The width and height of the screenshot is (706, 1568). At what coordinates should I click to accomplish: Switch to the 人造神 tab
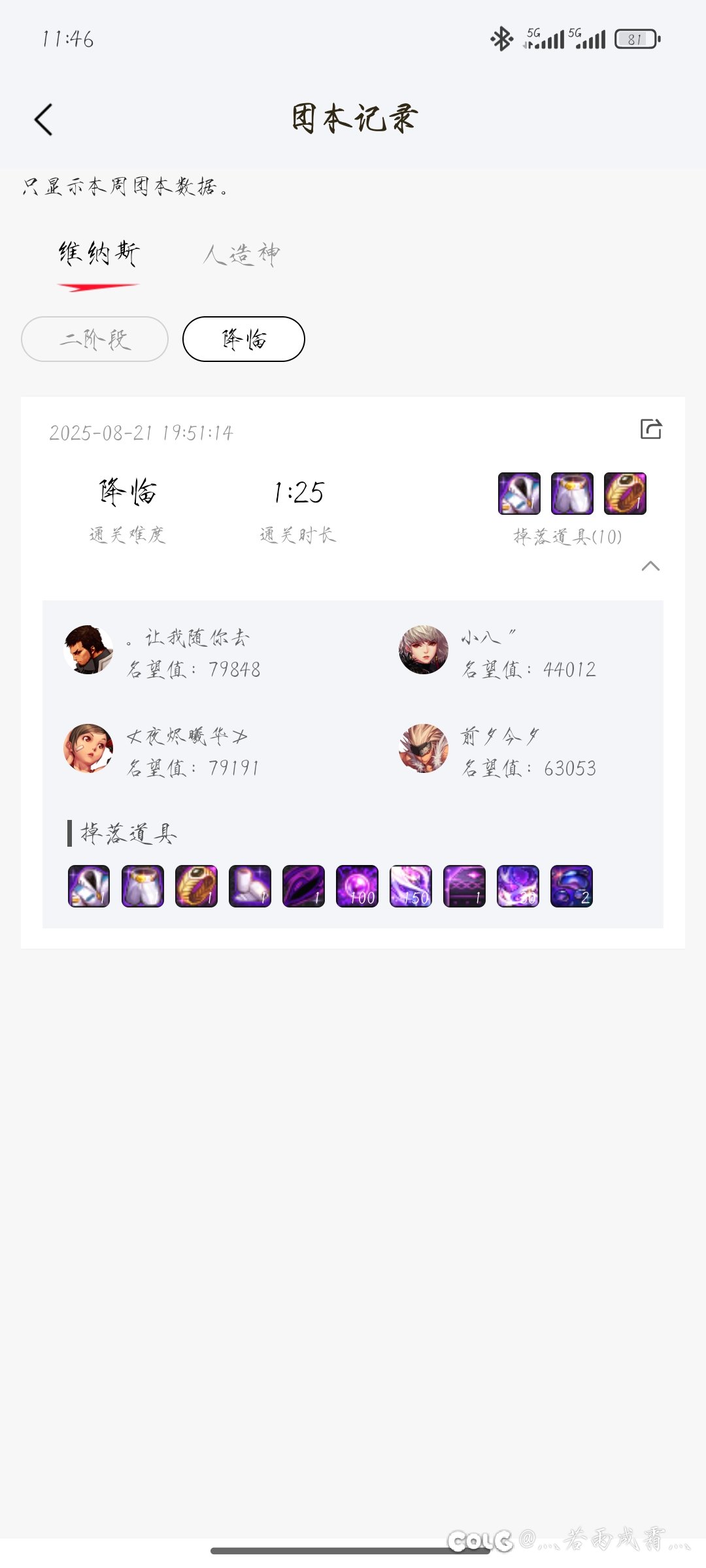pos(241,253)
